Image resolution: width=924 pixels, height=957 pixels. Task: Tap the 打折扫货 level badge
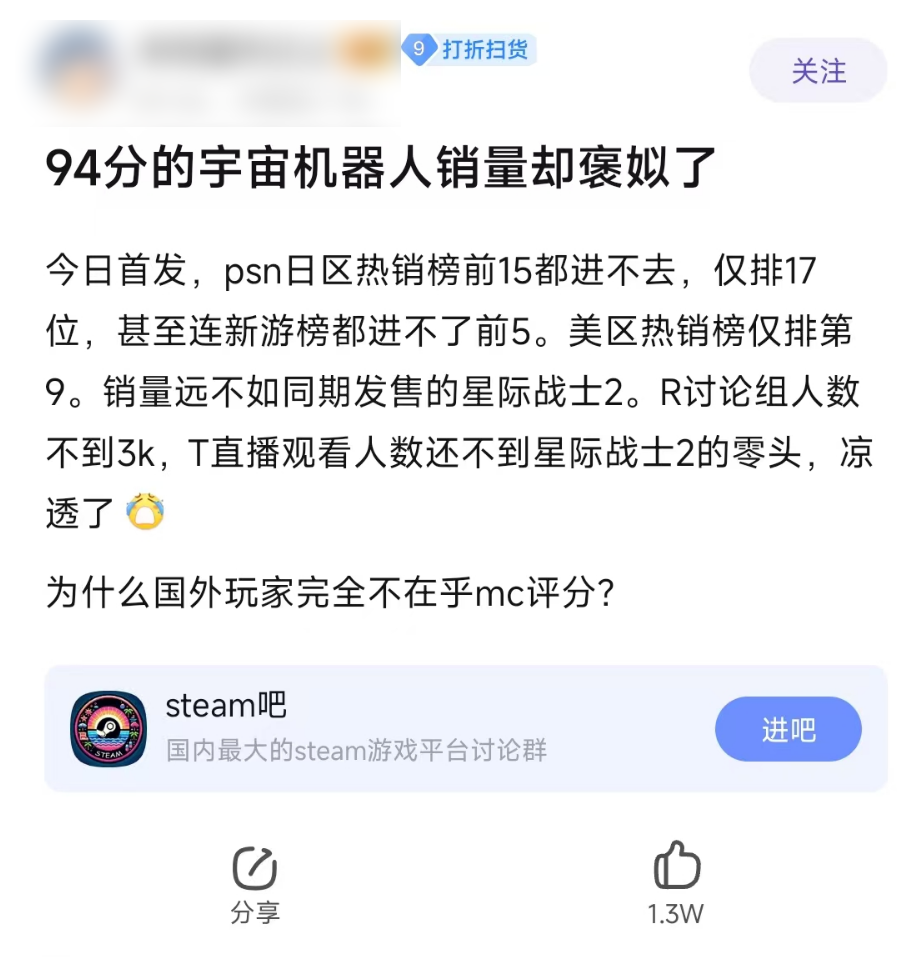471,48
